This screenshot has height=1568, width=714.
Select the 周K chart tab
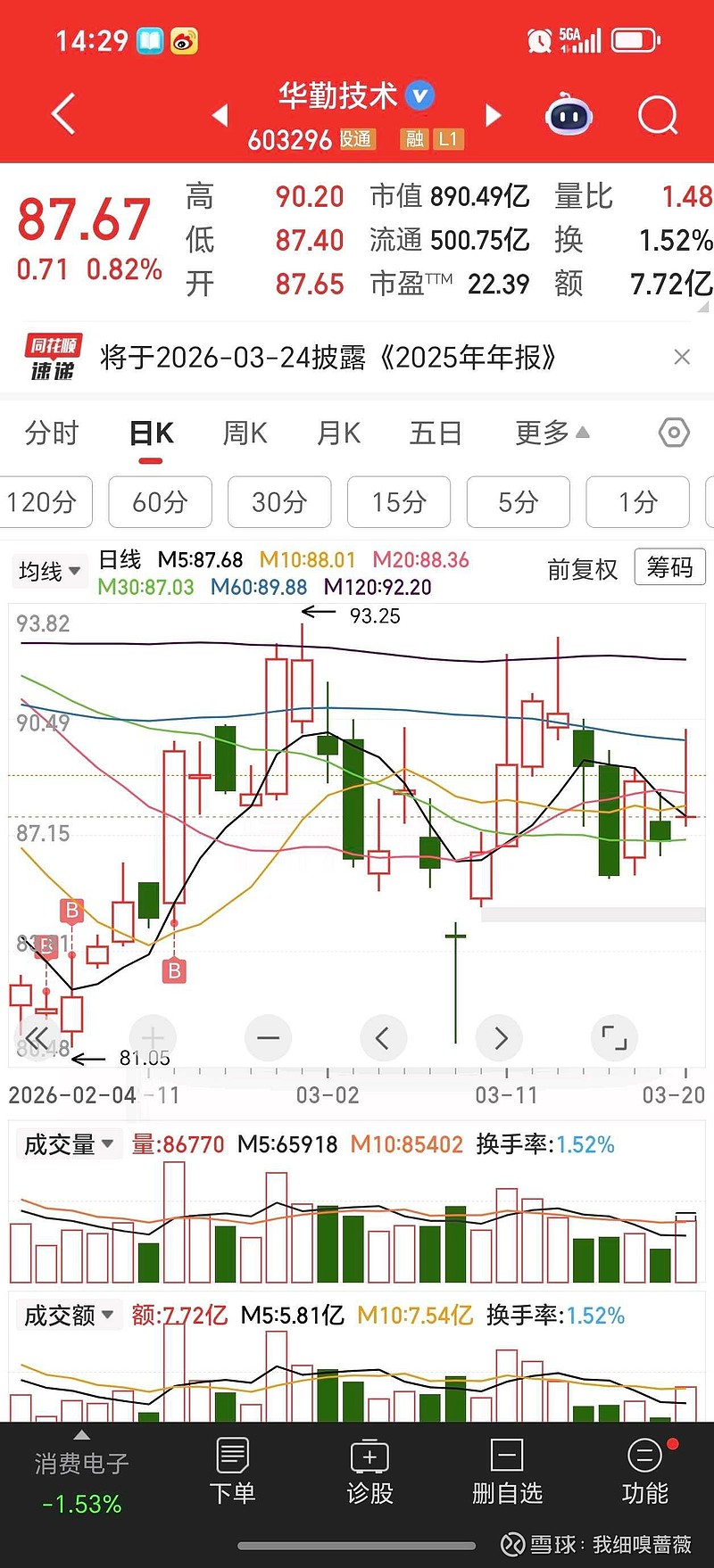(245, 433)
